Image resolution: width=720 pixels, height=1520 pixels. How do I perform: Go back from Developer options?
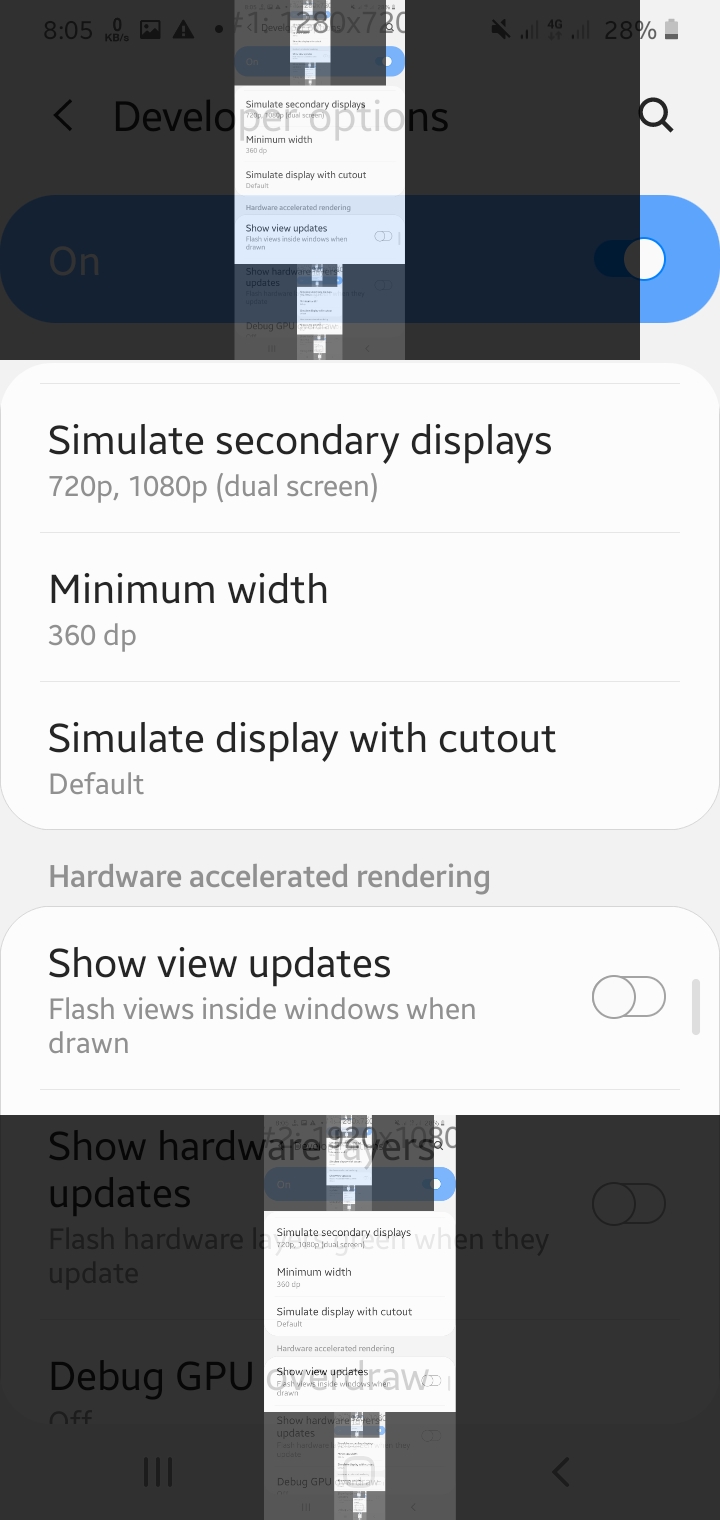(62, 116)
